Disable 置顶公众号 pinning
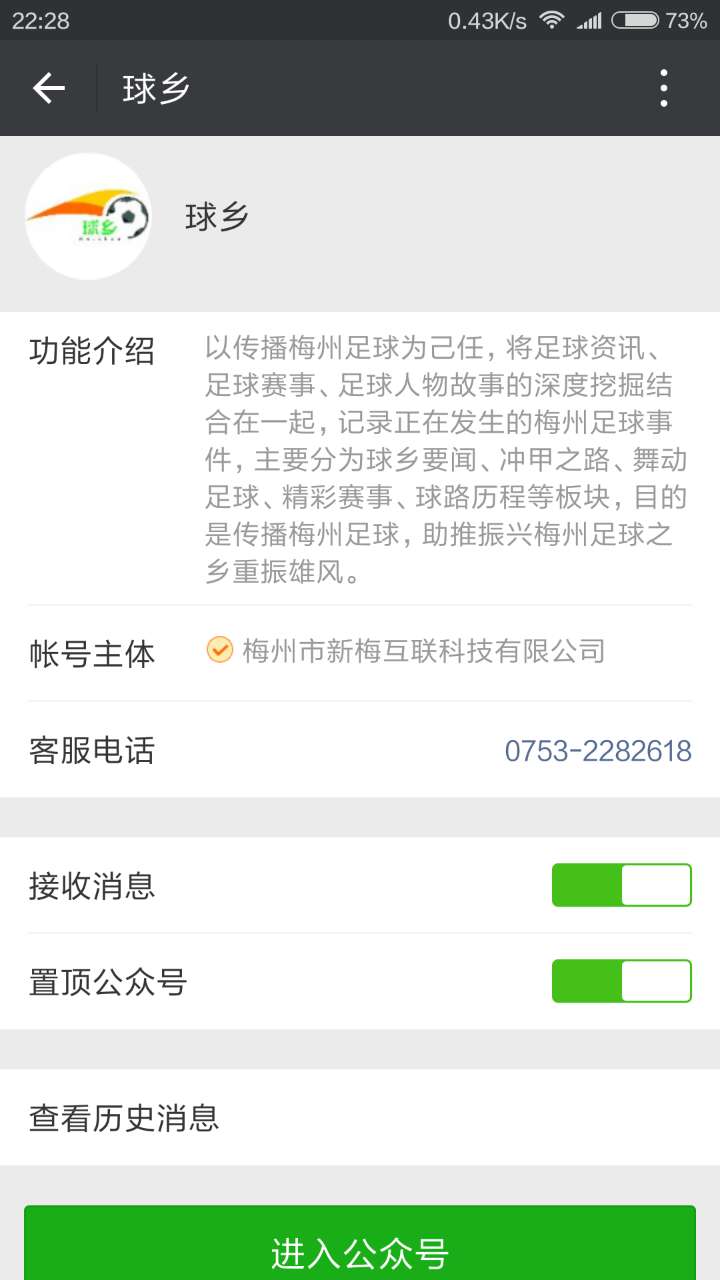This screenshot has height=1280, width=720. tap(621, 980)
